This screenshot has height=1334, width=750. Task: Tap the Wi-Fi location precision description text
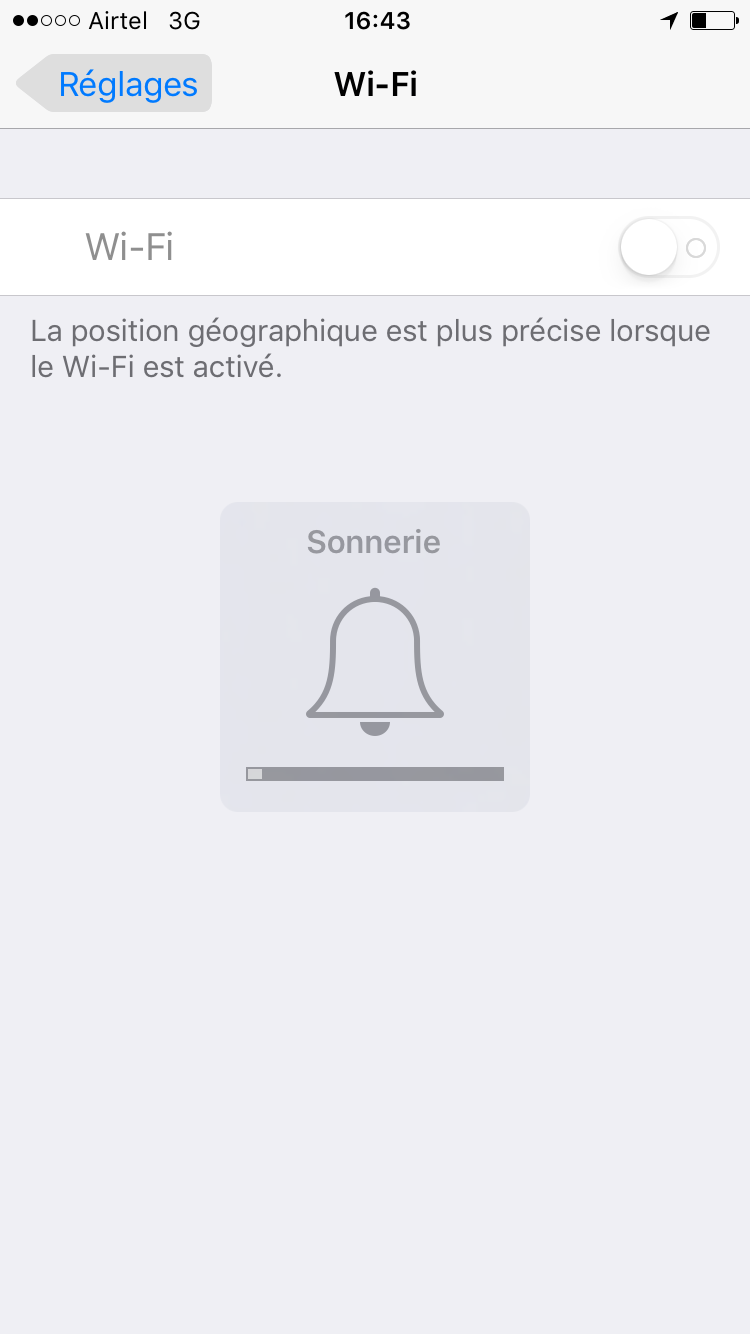[375, 348]
